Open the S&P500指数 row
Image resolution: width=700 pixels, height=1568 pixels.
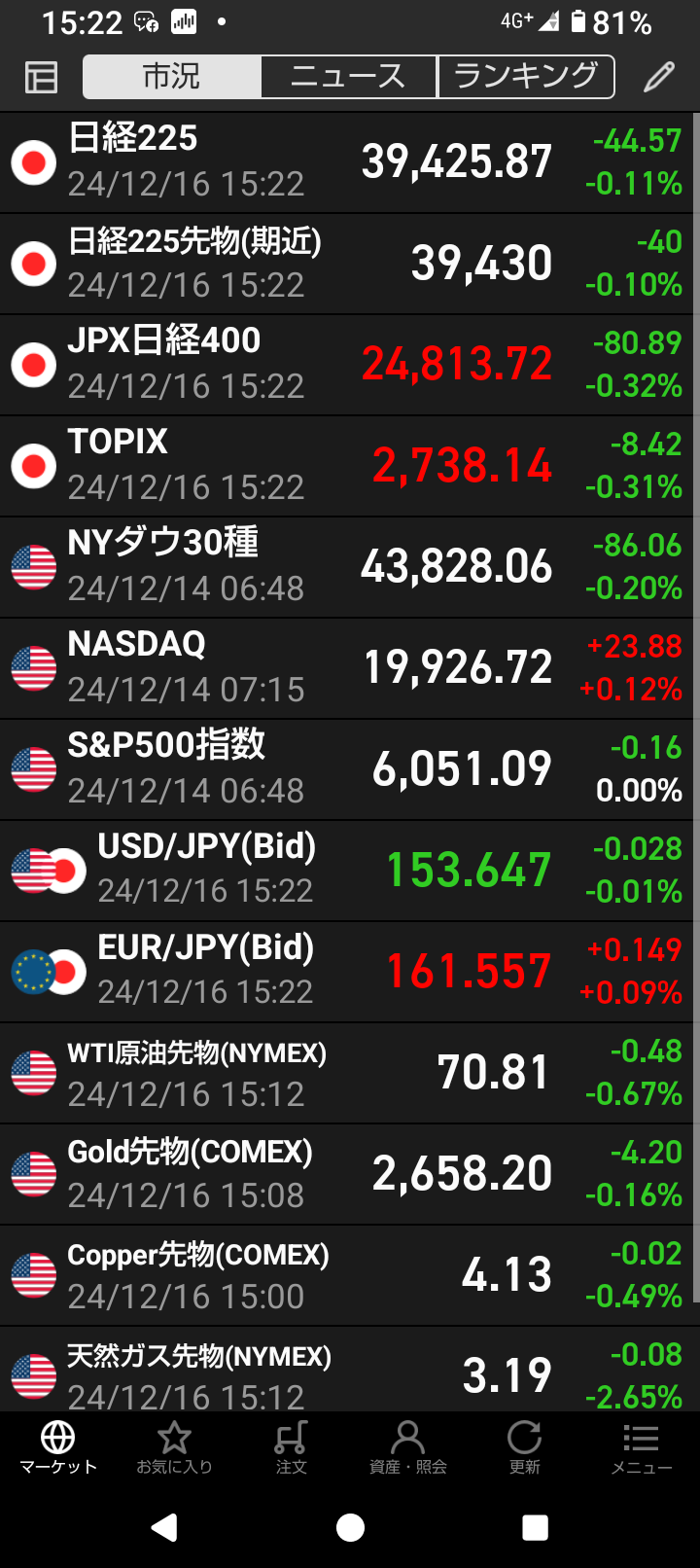coord(350,769)
